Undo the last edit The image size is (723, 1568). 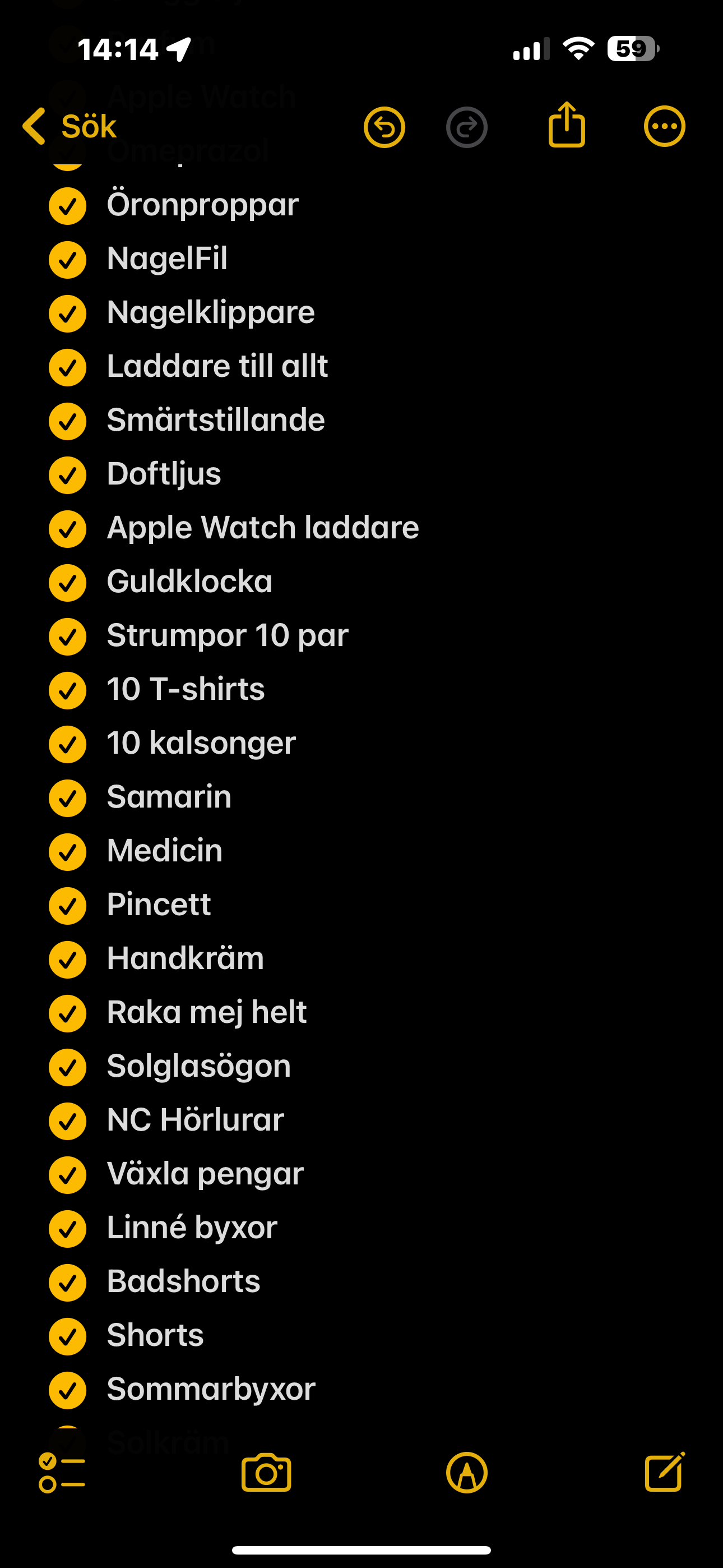384,127
